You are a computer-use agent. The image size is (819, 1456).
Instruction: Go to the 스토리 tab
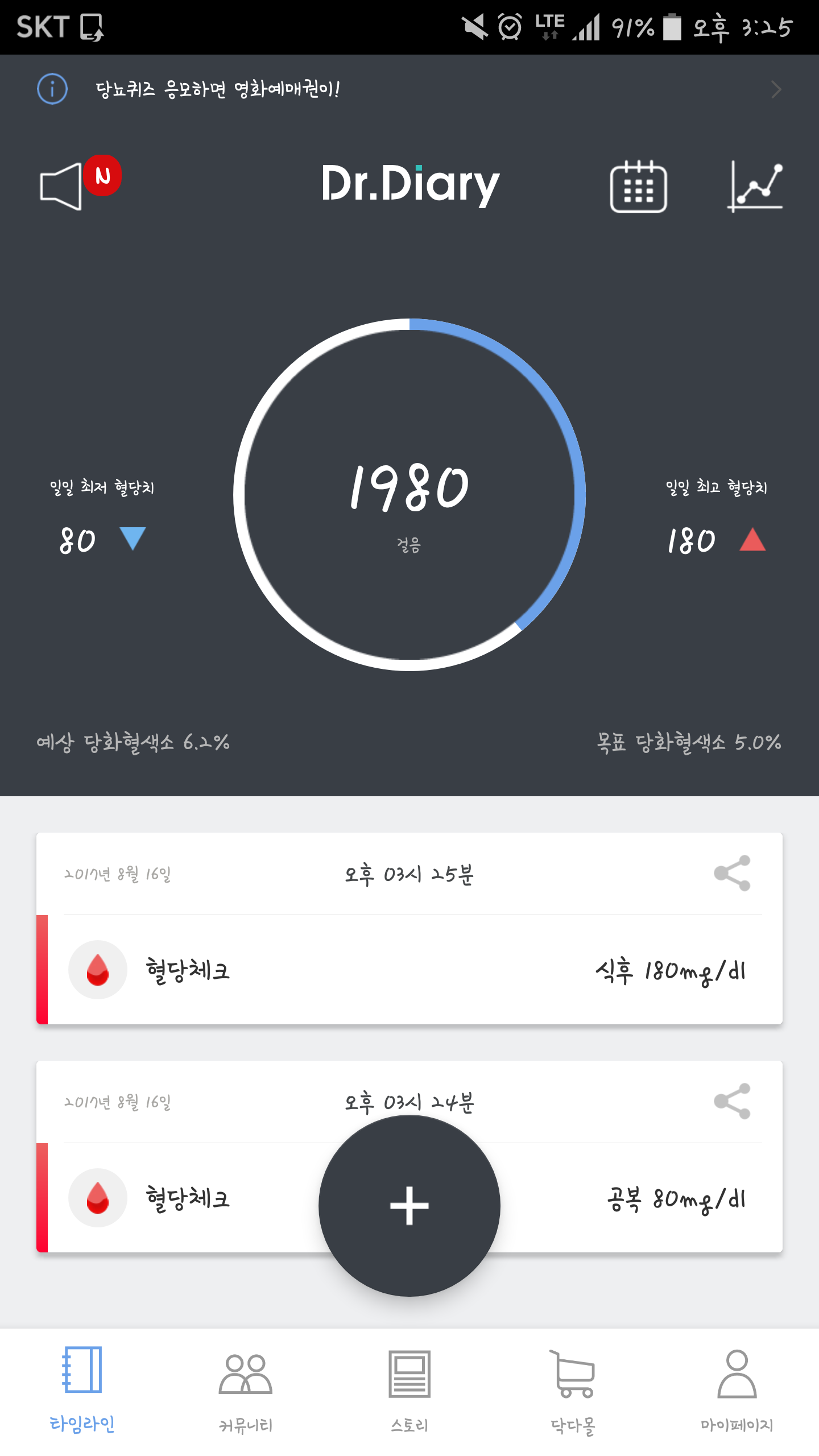[409, 1392]
